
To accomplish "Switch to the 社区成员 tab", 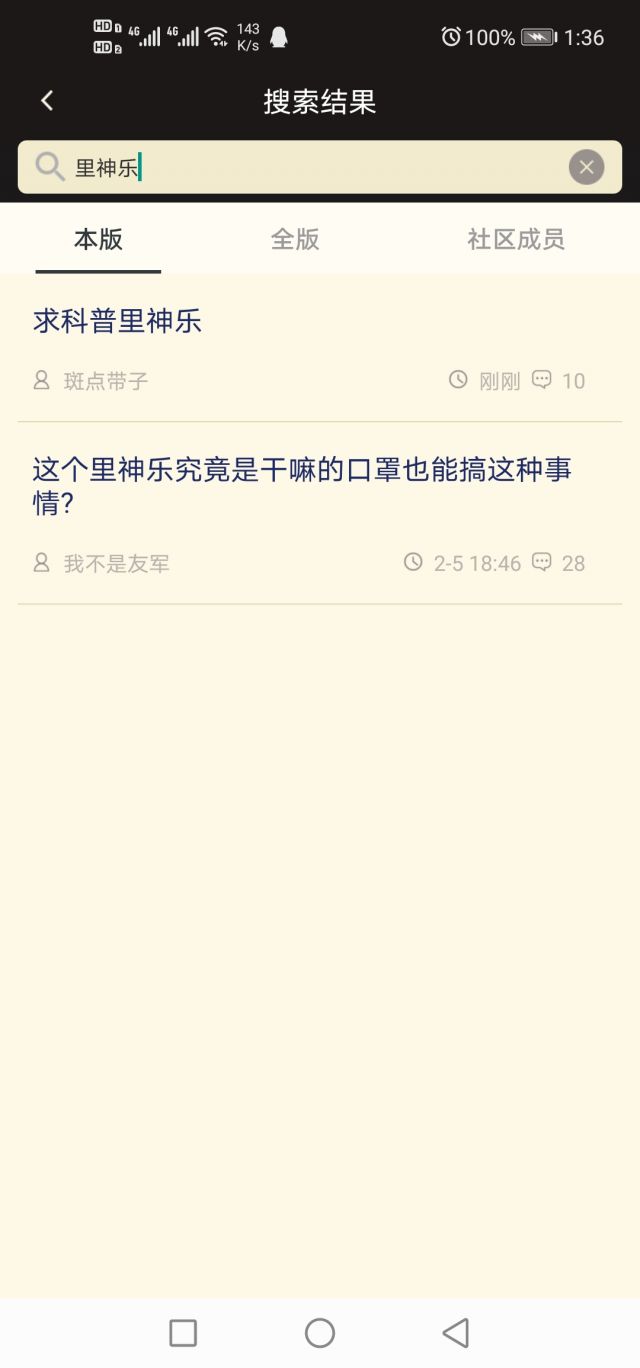I will pos(515,240).
